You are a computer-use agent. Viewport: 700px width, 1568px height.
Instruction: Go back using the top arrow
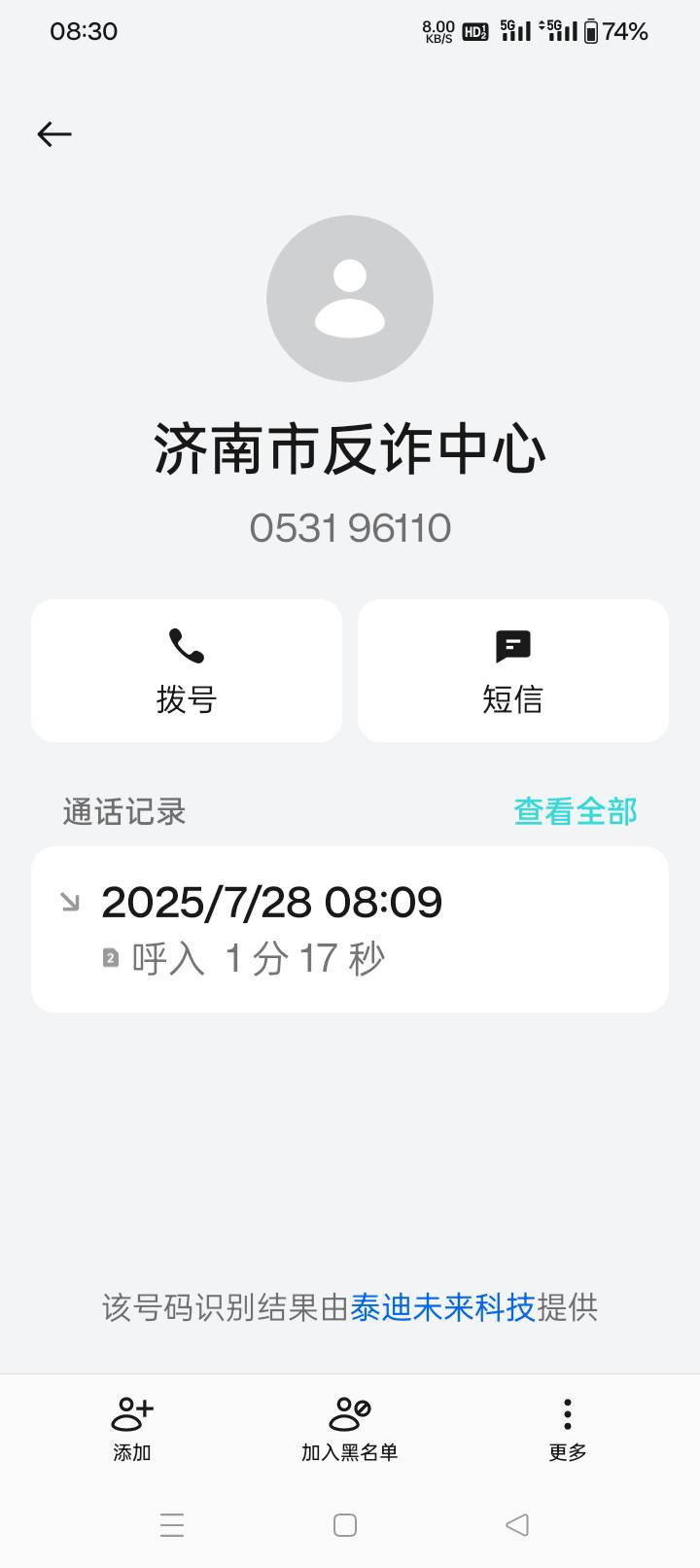pos(54,134)
